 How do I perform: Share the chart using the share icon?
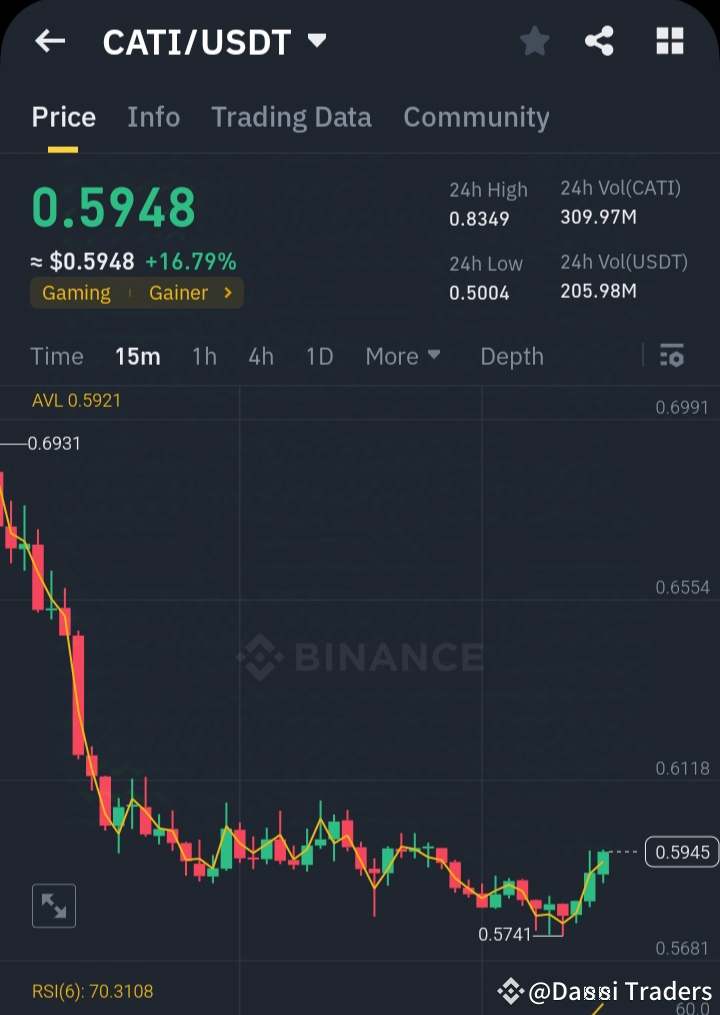pyautogui.click(x=600, y=41)
